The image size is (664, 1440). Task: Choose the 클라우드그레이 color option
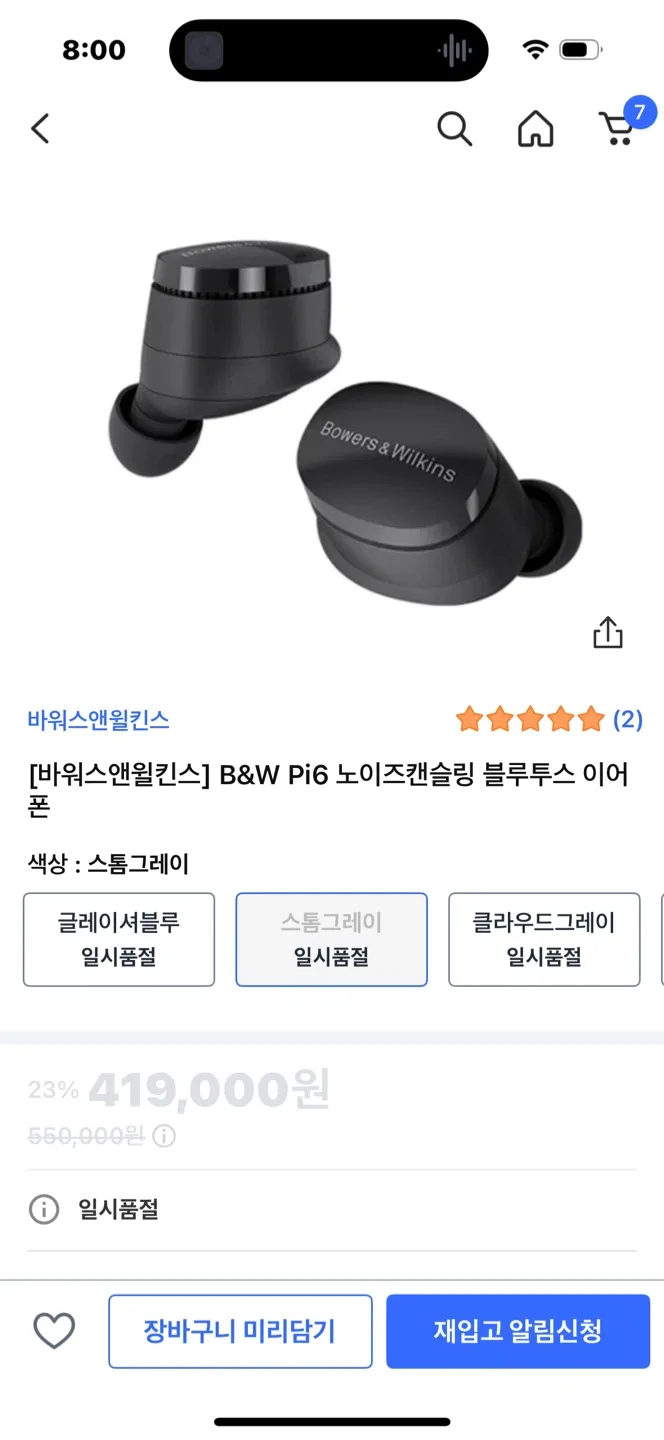544,940
